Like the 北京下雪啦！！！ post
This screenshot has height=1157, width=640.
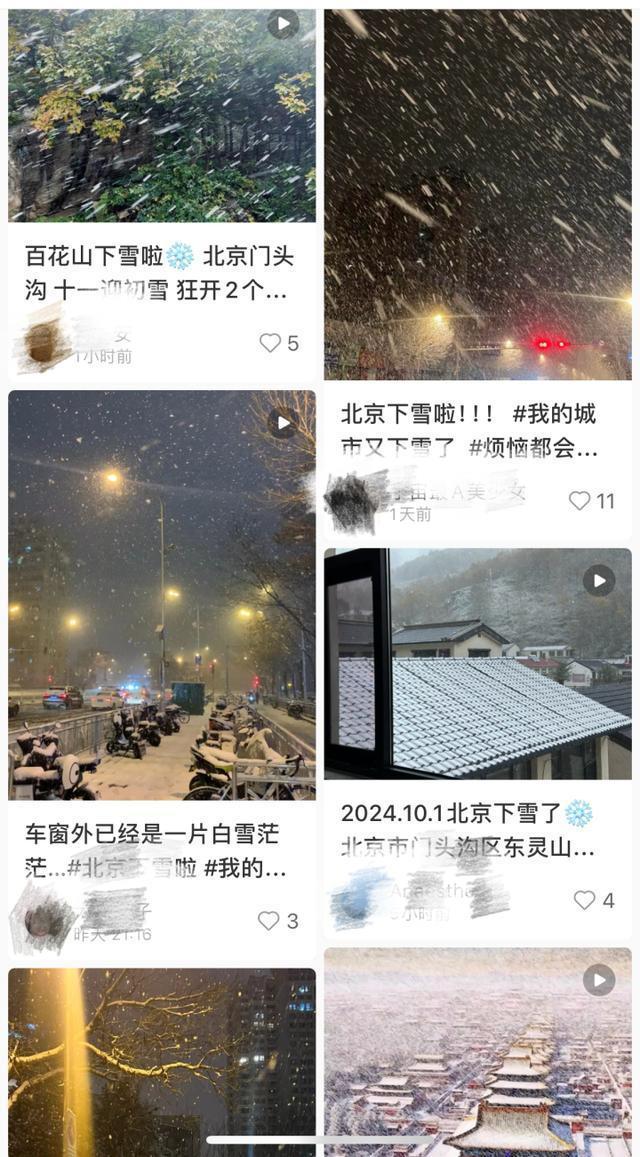point(579,501)
